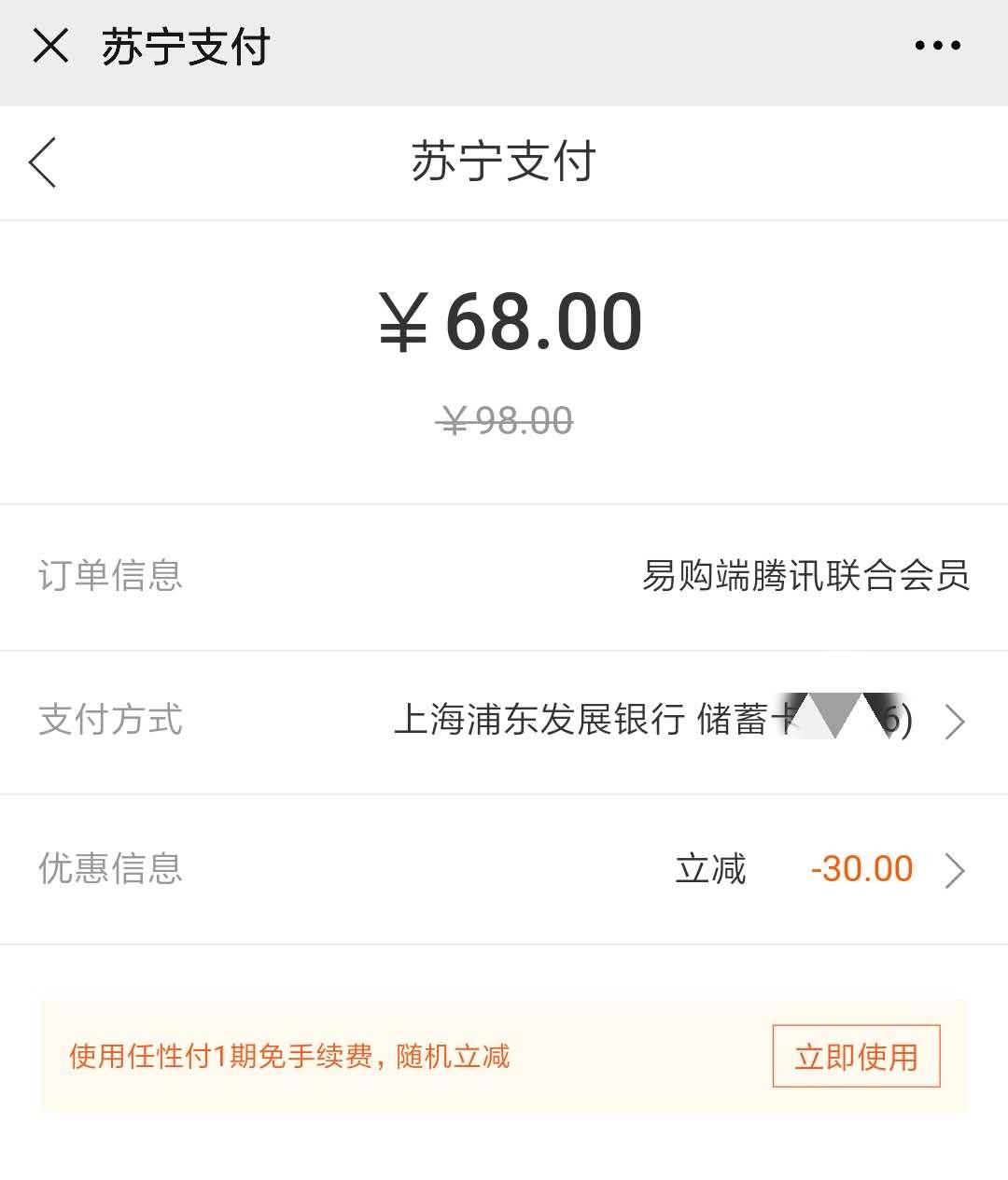The height and width of the screenshot is (1180, 1008).
Task: Open the 支付方式 payment method chevron
Action: 956,722
